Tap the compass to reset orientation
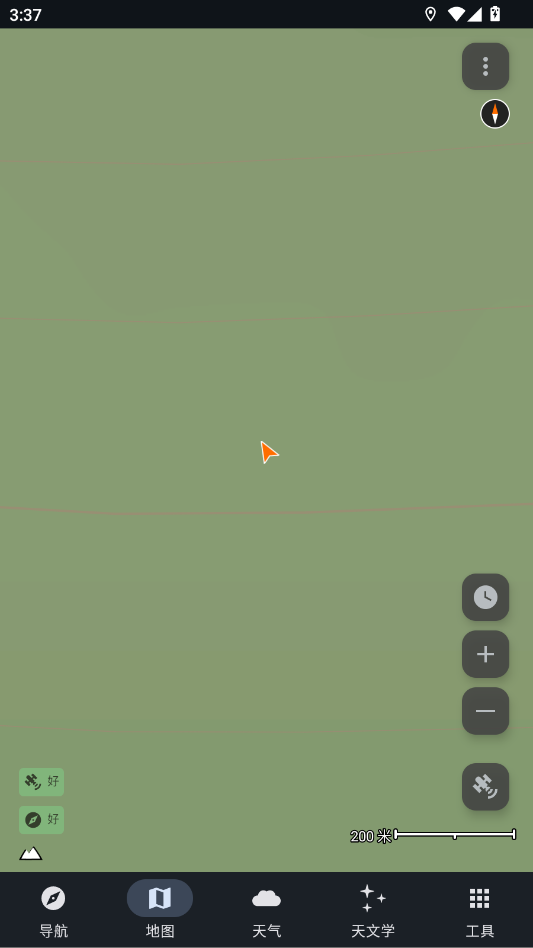 pos(495,114)
